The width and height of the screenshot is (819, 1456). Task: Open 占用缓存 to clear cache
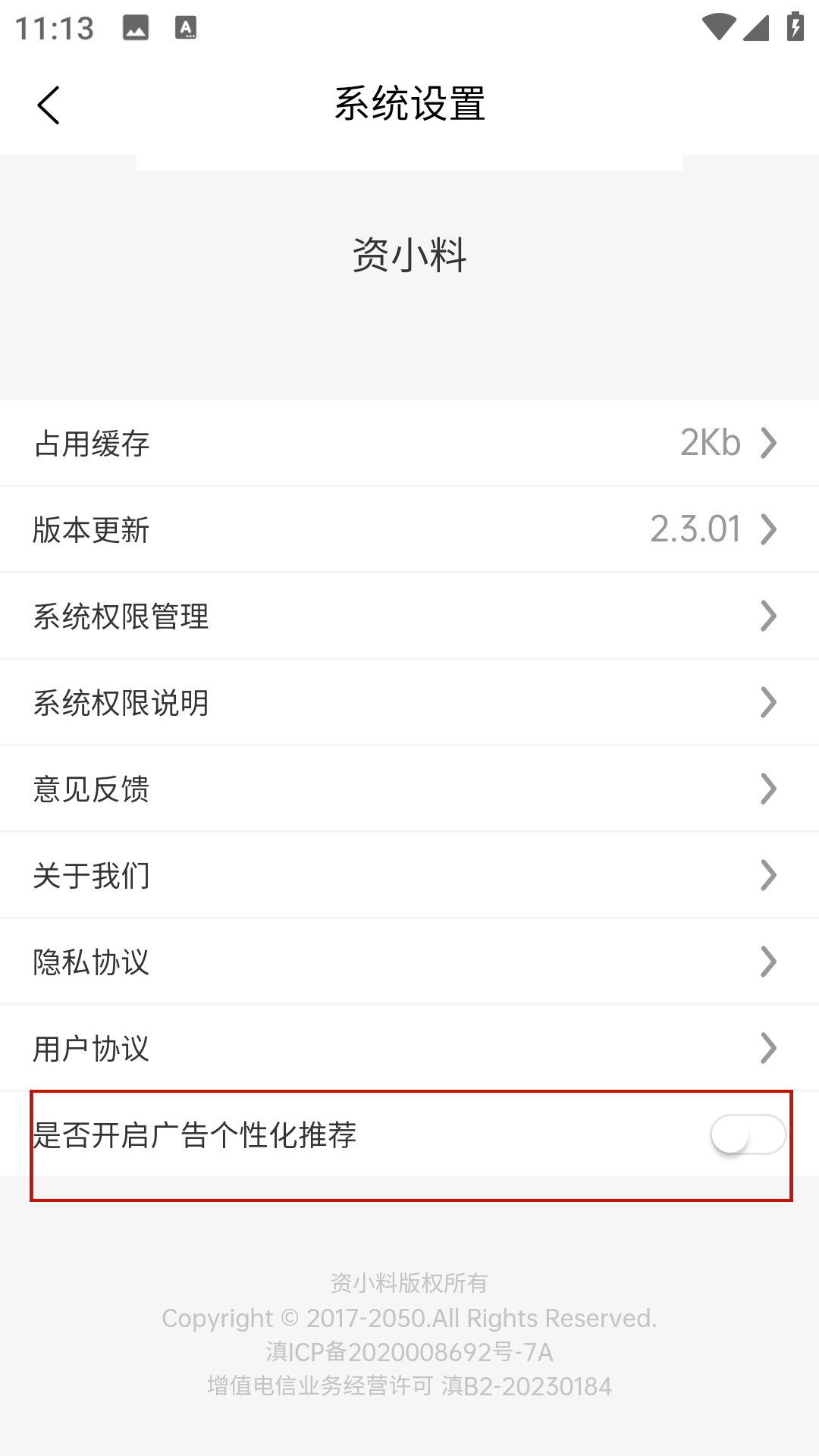tap(409, 443)
